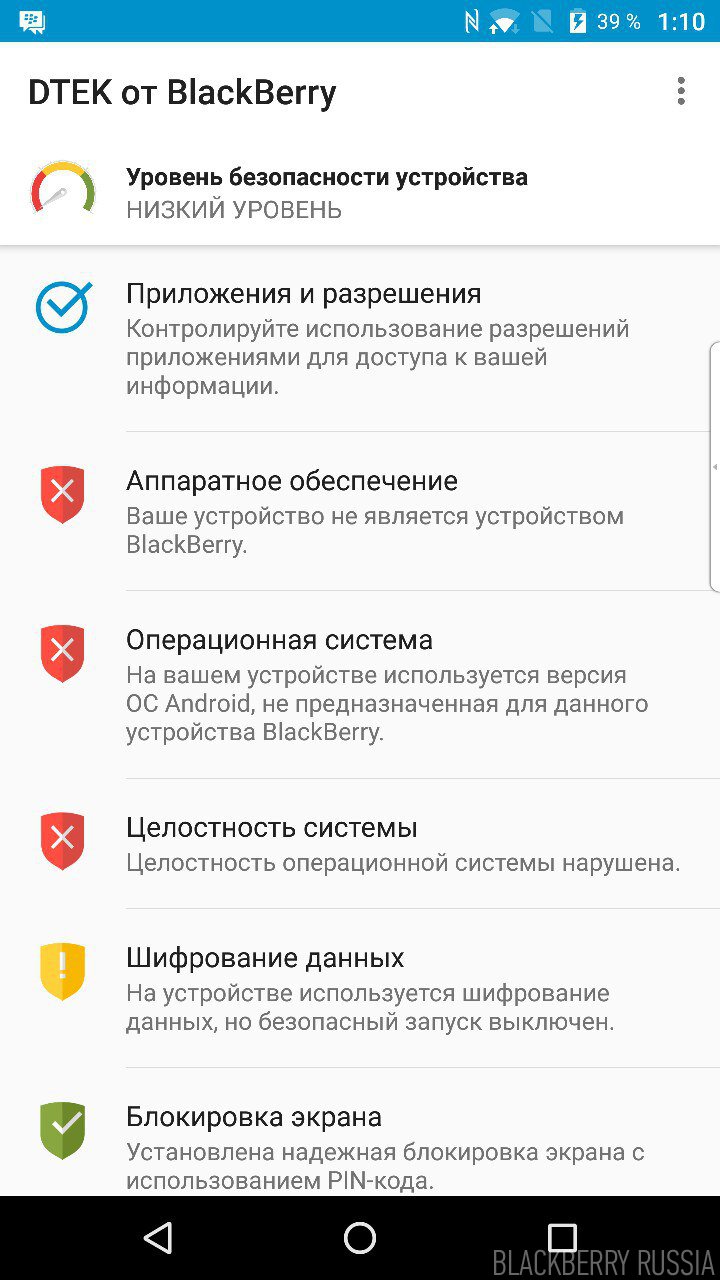Show recent apps via the square button
720x1280 pixels.
click(562, 1238)
